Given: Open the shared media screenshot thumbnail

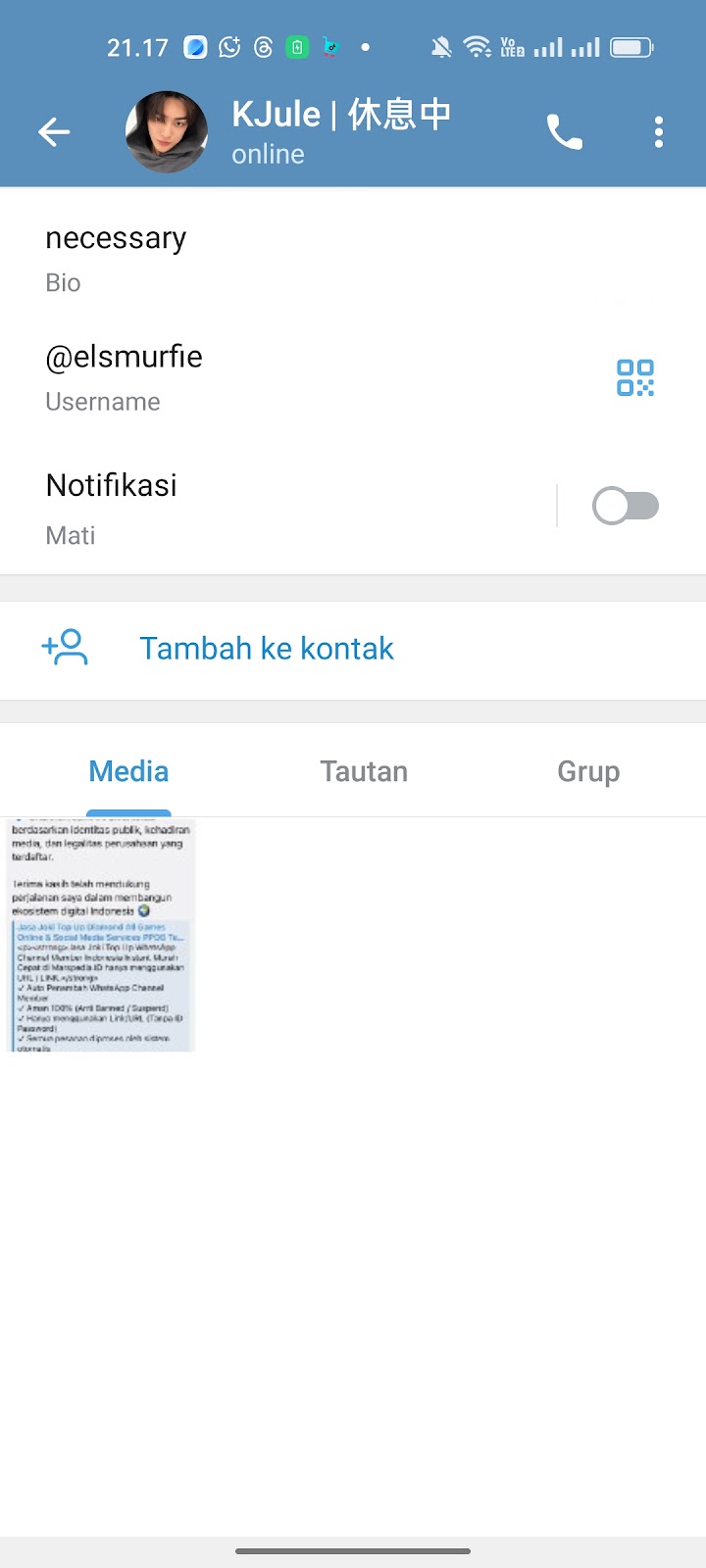Looking at the screenshot, I should point(101,936).
